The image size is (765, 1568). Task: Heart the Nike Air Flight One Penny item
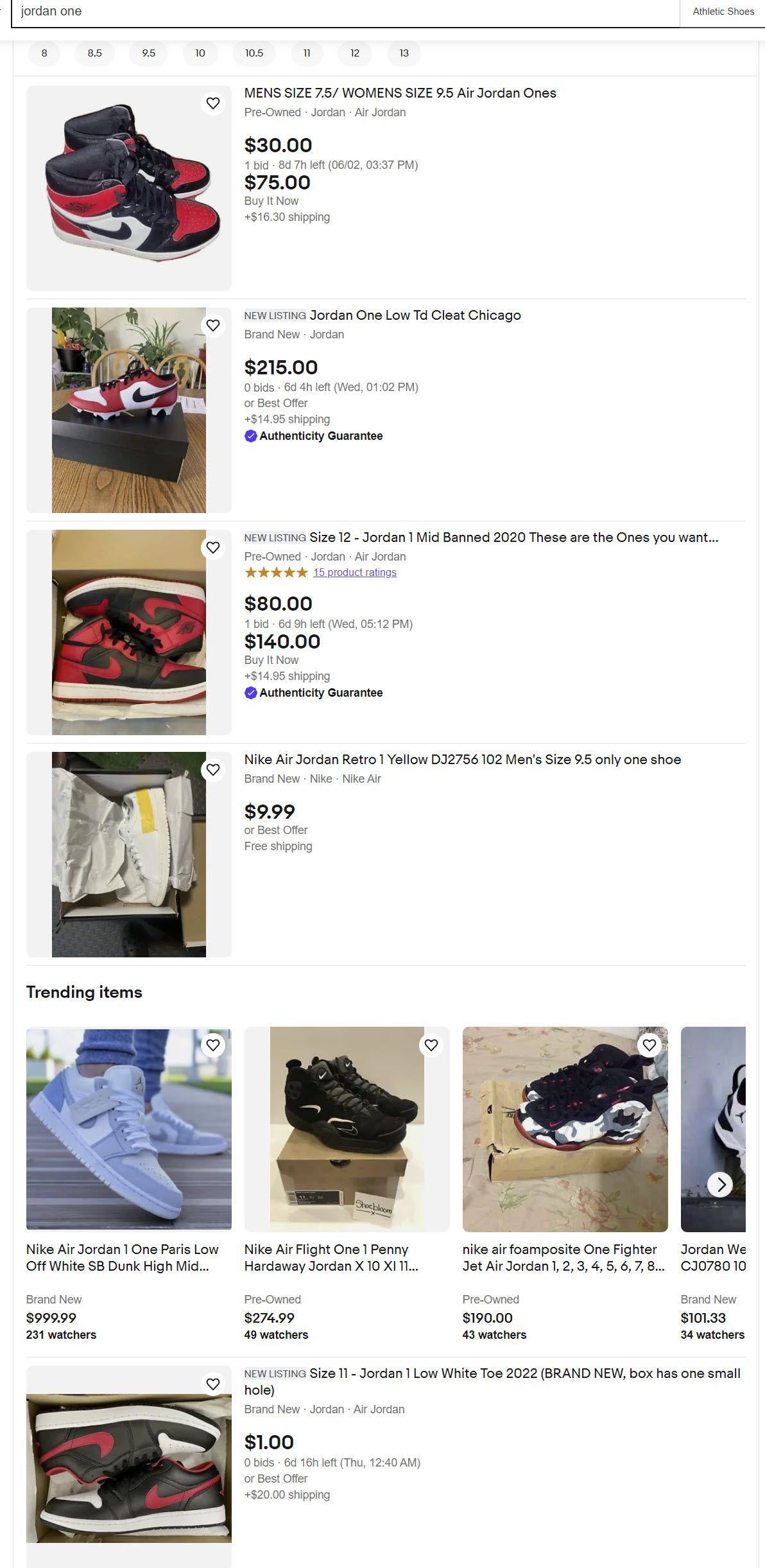[431, 1045]
